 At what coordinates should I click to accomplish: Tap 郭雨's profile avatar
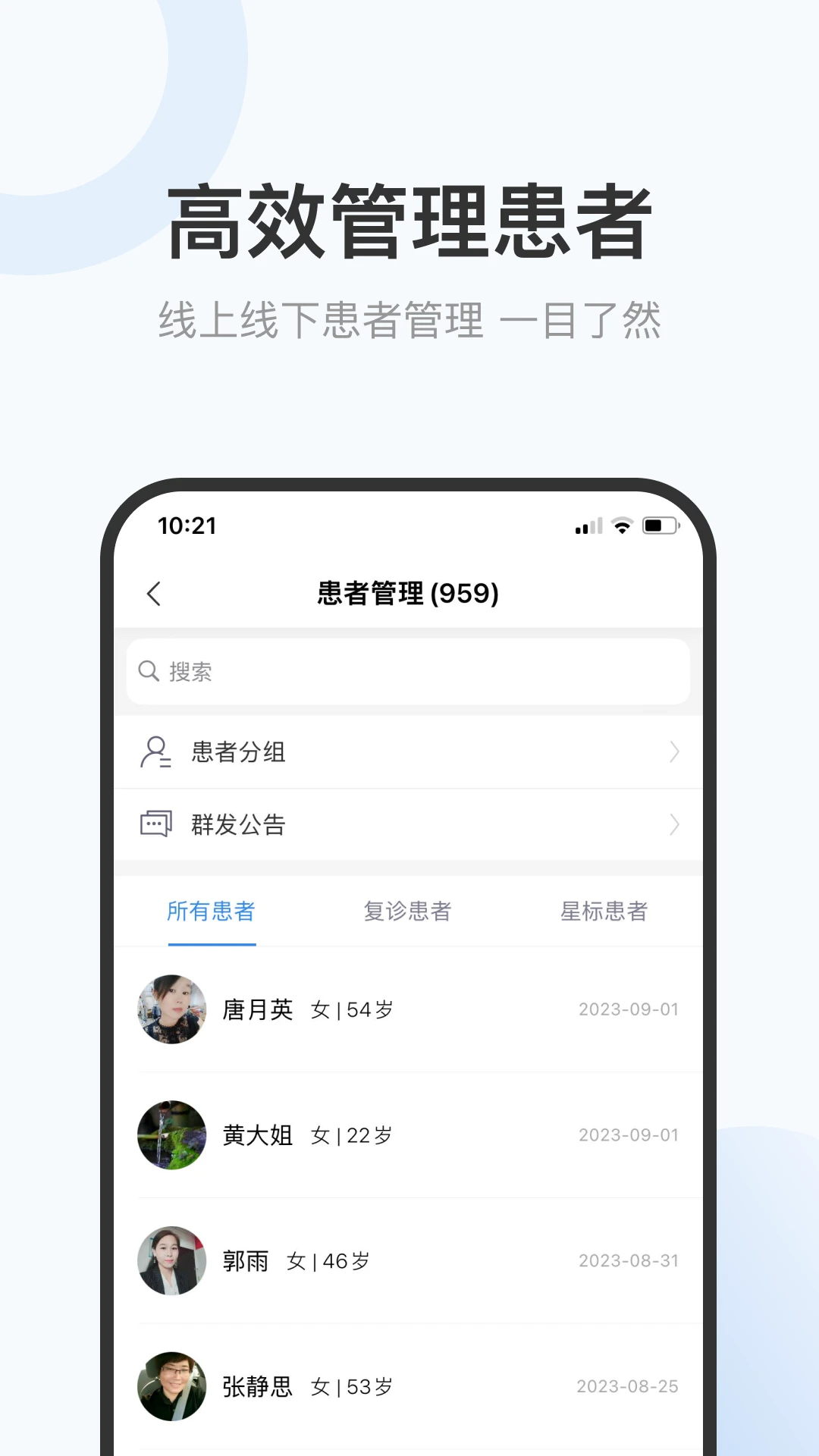click(171, 1260)
